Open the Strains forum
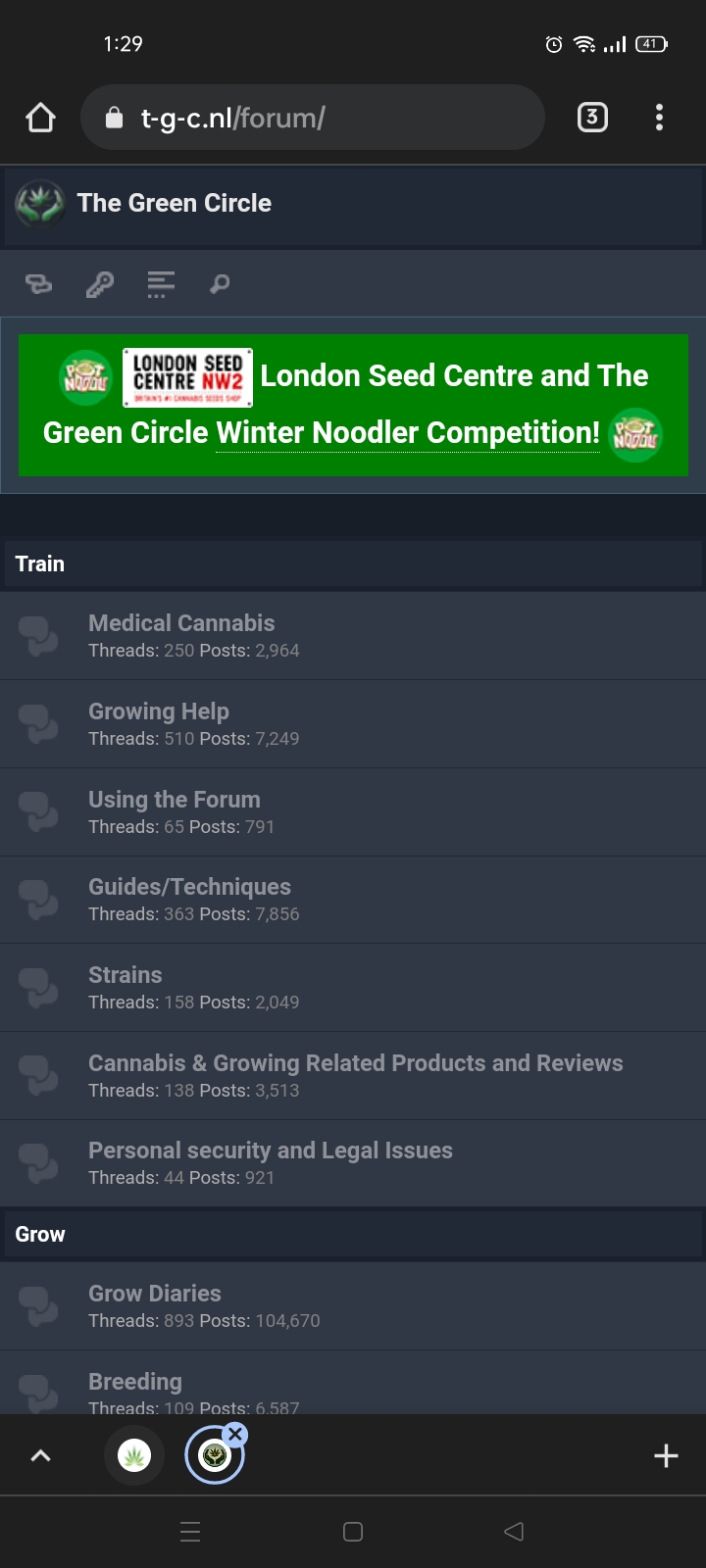The height and width of the screenshot is (1568, 706). (126, 975)
